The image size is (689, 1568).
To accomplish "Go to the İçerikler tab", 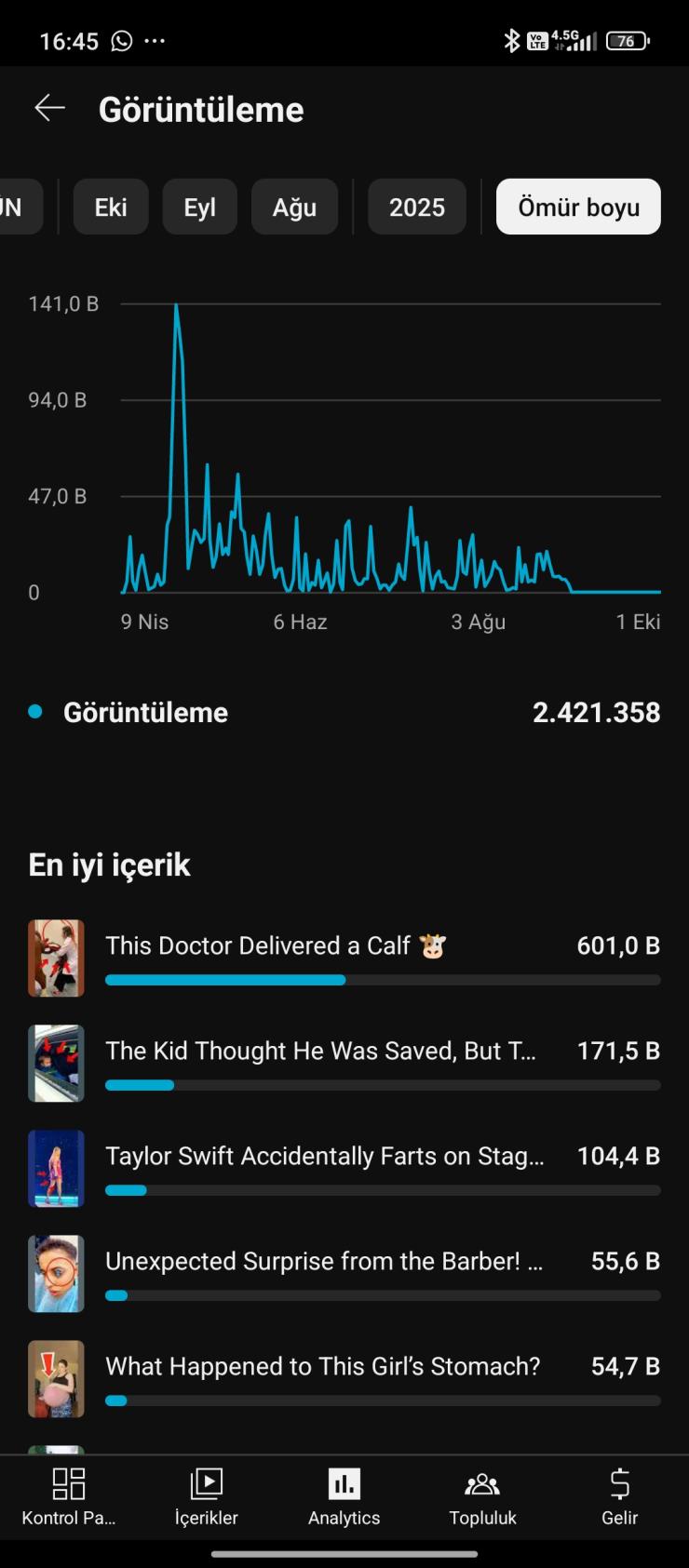I will [207, 1496].
